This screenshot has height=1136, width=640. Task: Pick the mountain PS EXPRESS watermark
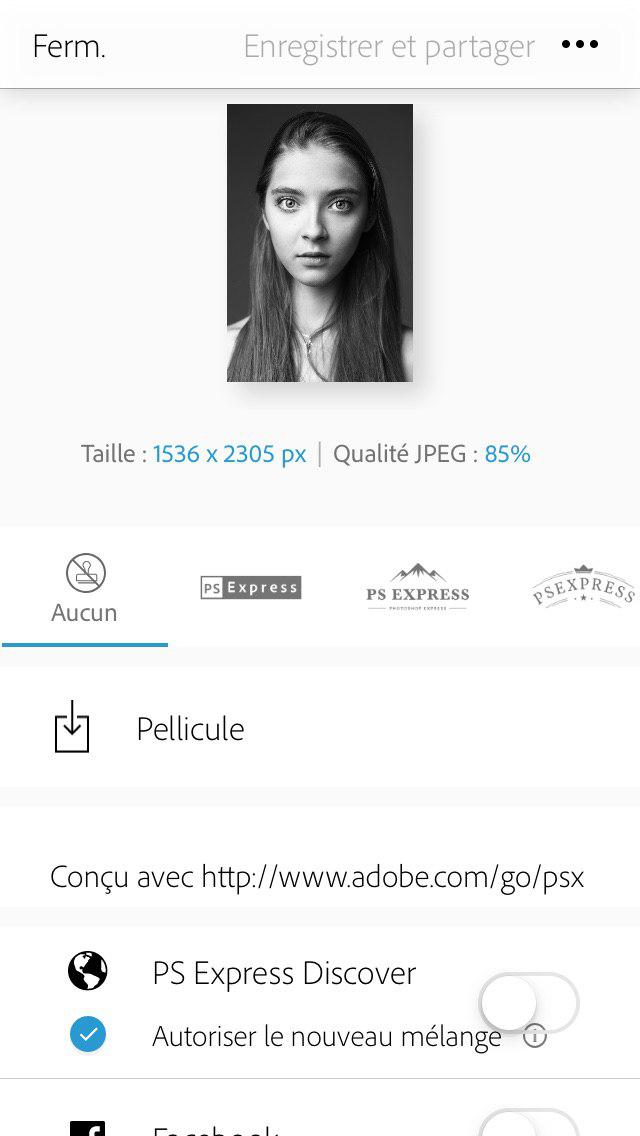coord(417,587)
